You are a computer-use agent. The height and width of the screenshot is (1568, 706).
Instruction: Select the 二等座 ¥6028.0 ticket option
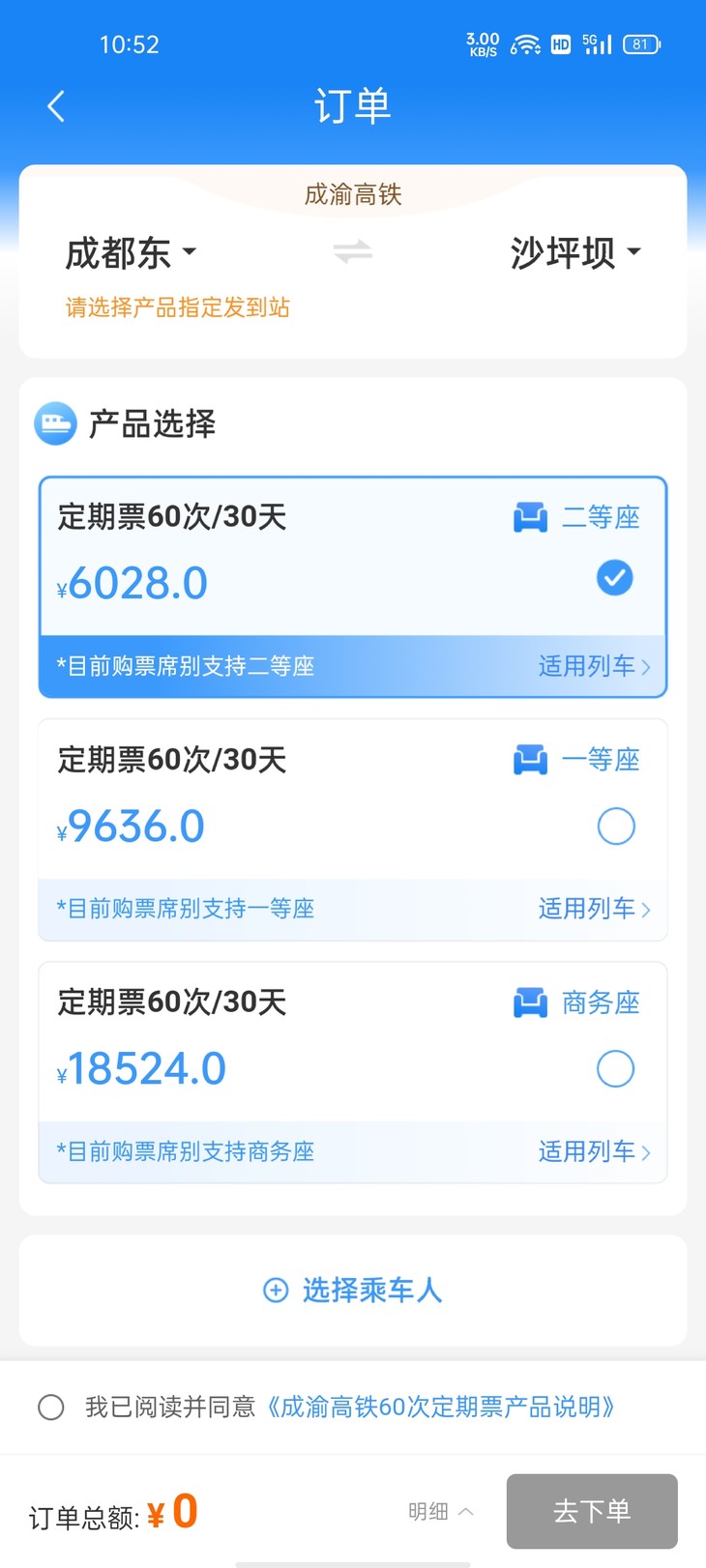point(614,578)
